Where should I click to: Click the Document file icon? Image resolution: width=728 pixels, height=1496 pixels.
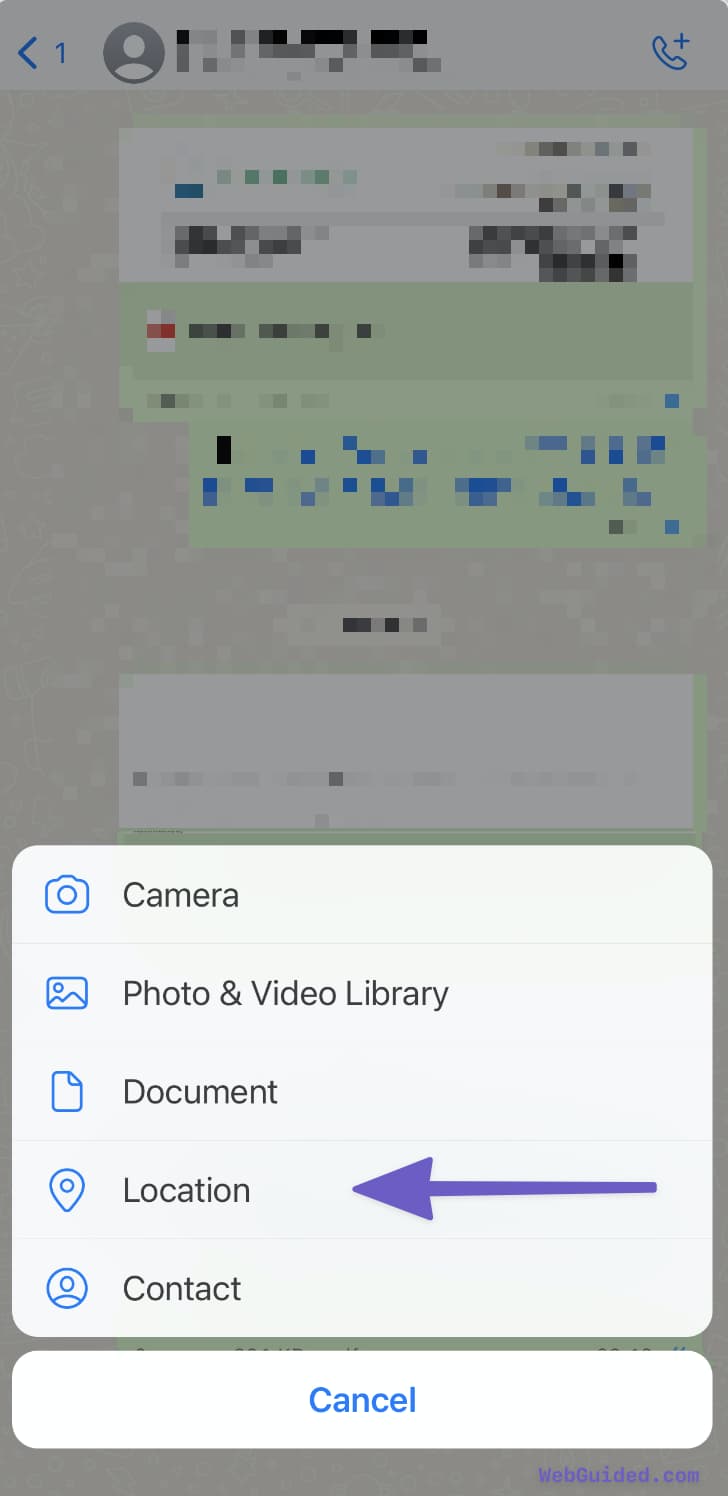pos(66,1091)
